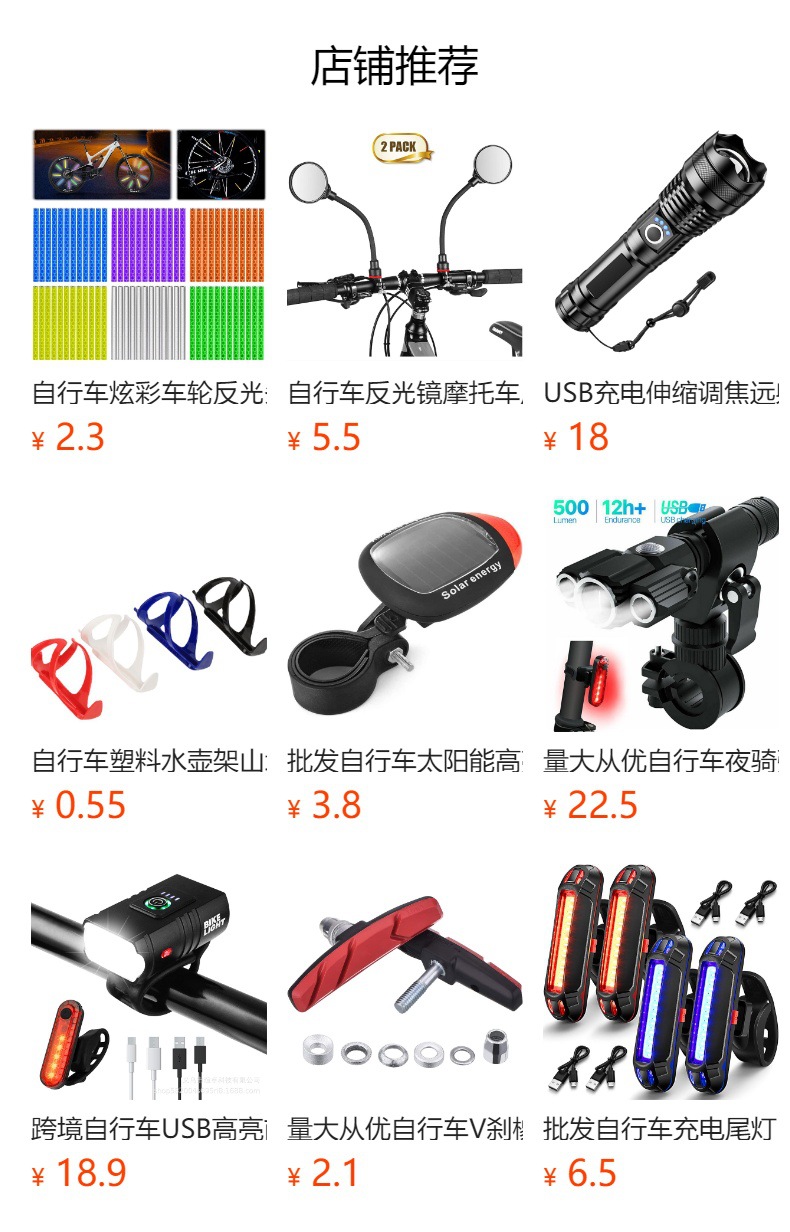
Task: Open the 自行车炫彩车轮反光 product priced ¥2.3
Action: click(149, 291)
